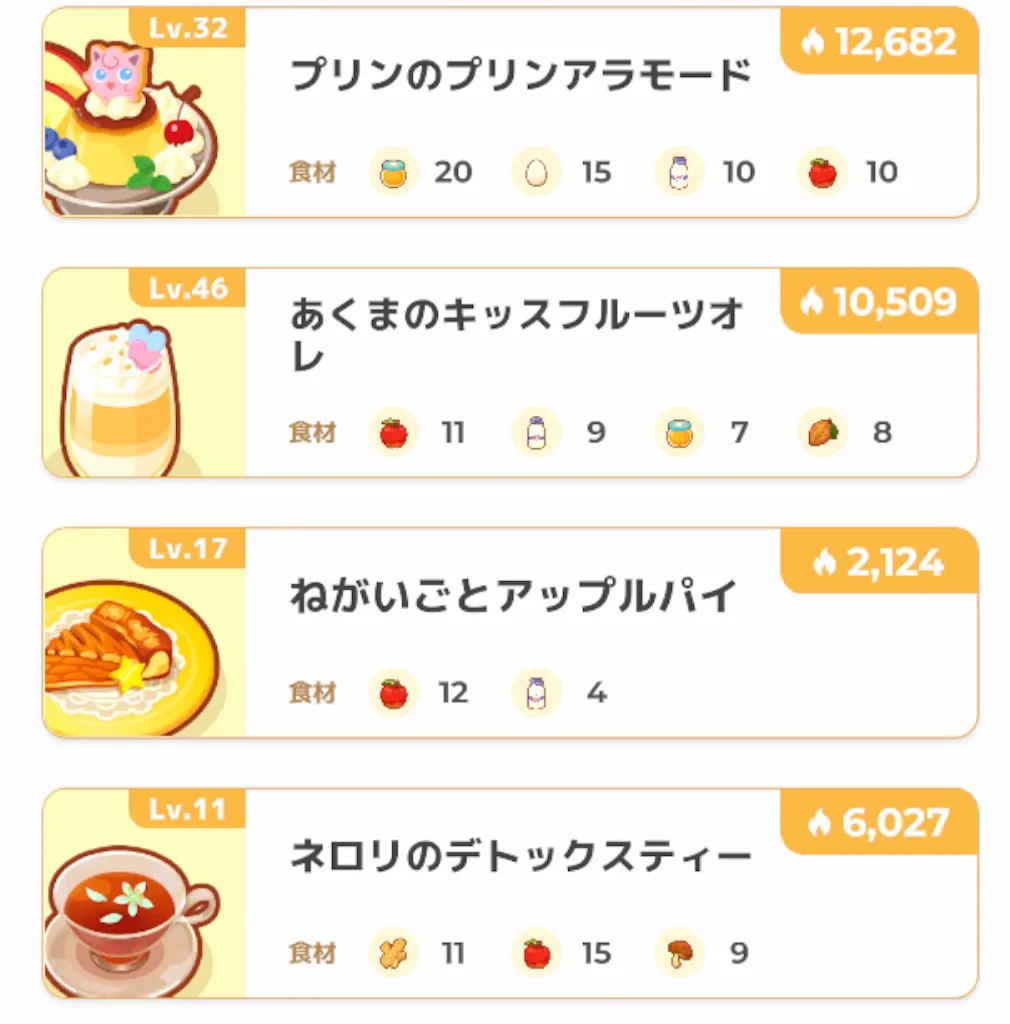The width and height of the screenshot is (1010, 1024).
Task: Select the honey ingredient icon on プリンのプリンアラモード
Action: coord(394,172)
